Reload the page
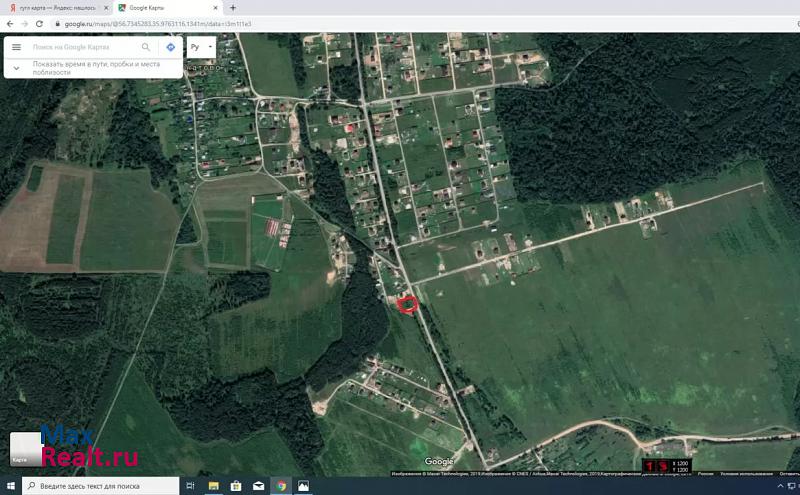This screenshot has height=495, width=800. tap(38, 23)
